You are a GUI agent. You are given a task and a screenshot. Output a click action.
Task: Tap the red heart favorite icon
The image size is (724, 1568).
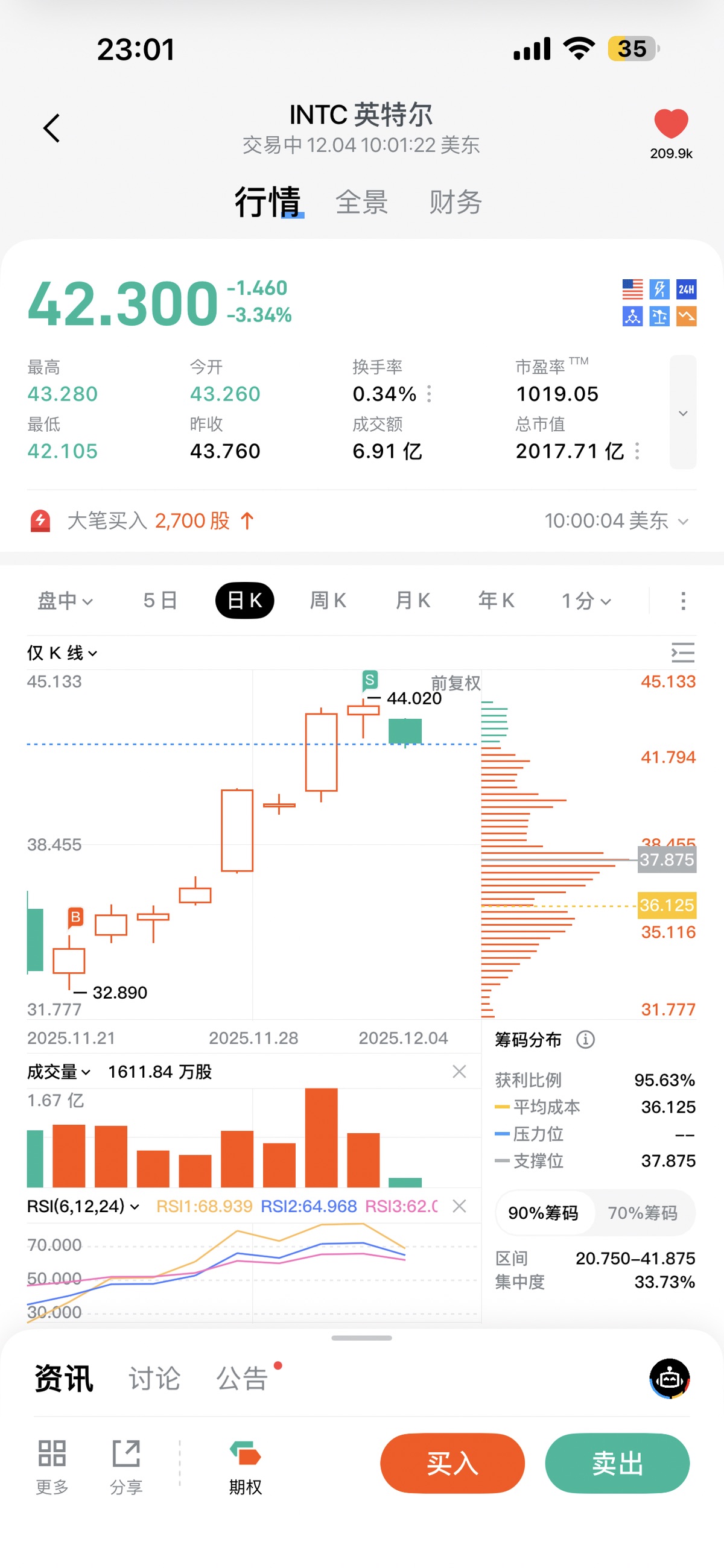(670, 124)
